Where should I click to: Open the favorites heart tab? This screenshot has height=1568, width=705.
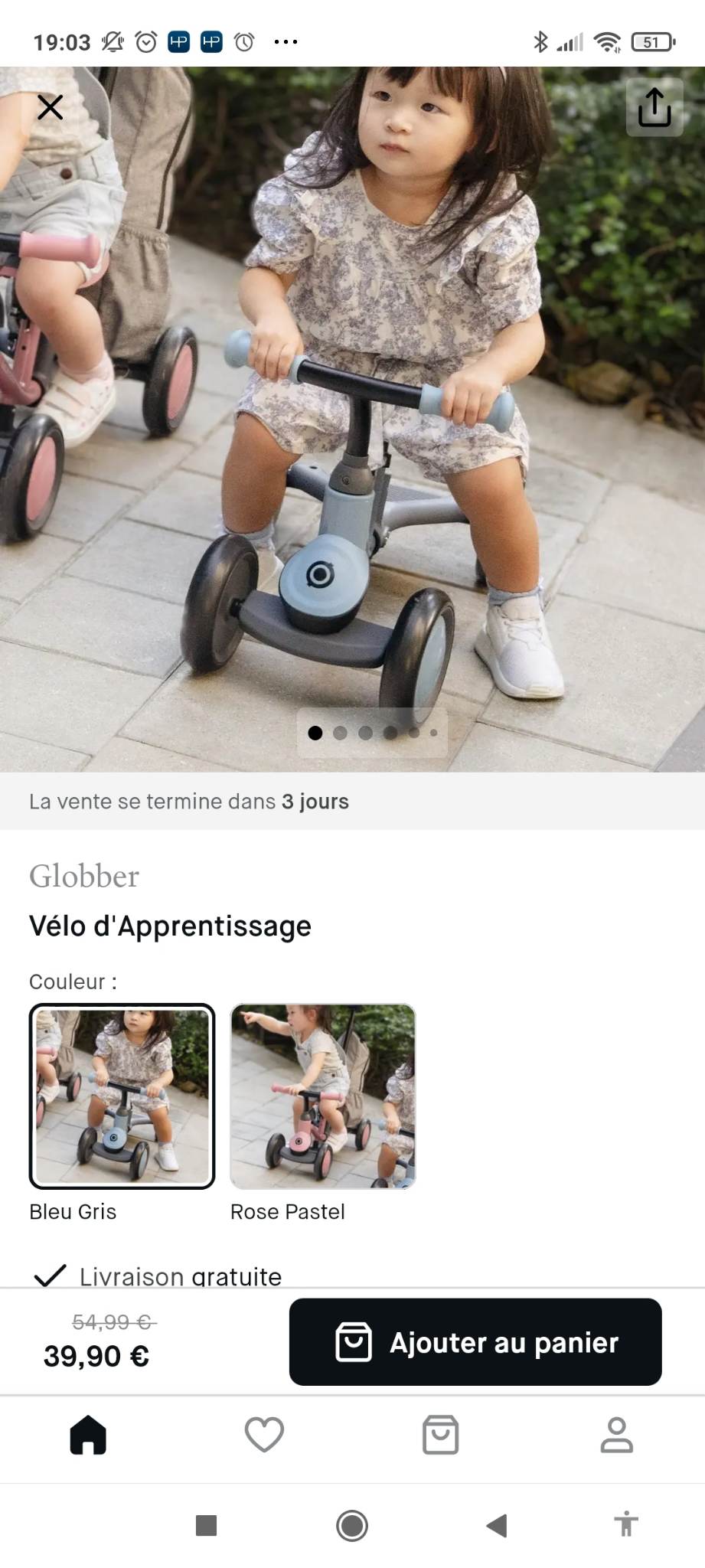(264, 1435)
